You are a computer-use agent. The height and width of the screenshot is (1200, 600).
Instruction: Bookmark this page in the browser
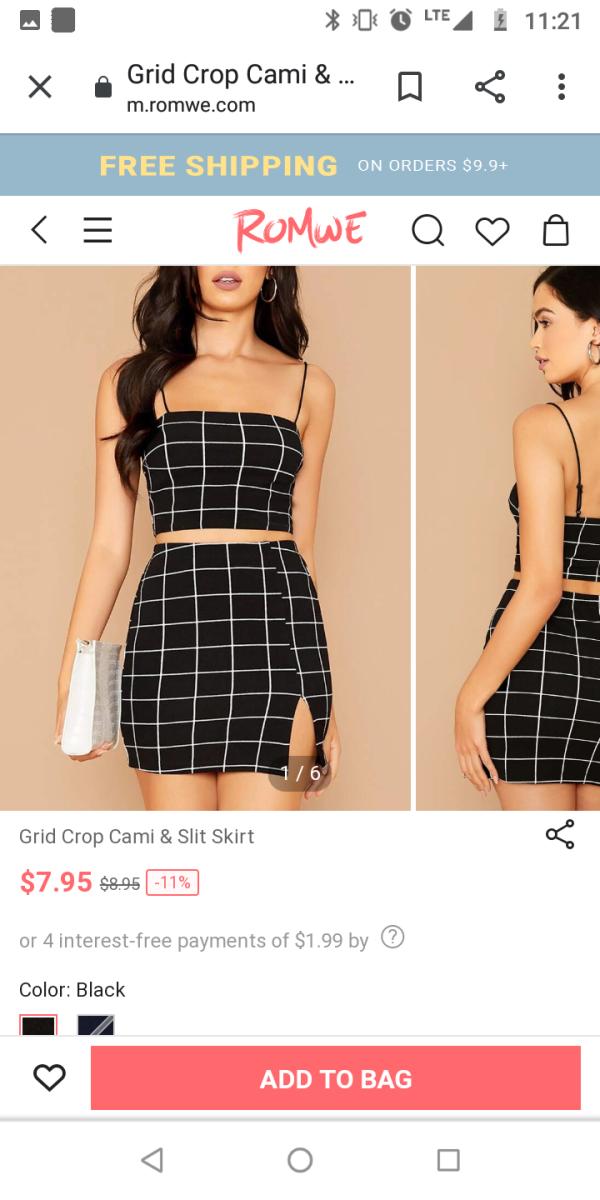tap(409, 87)
